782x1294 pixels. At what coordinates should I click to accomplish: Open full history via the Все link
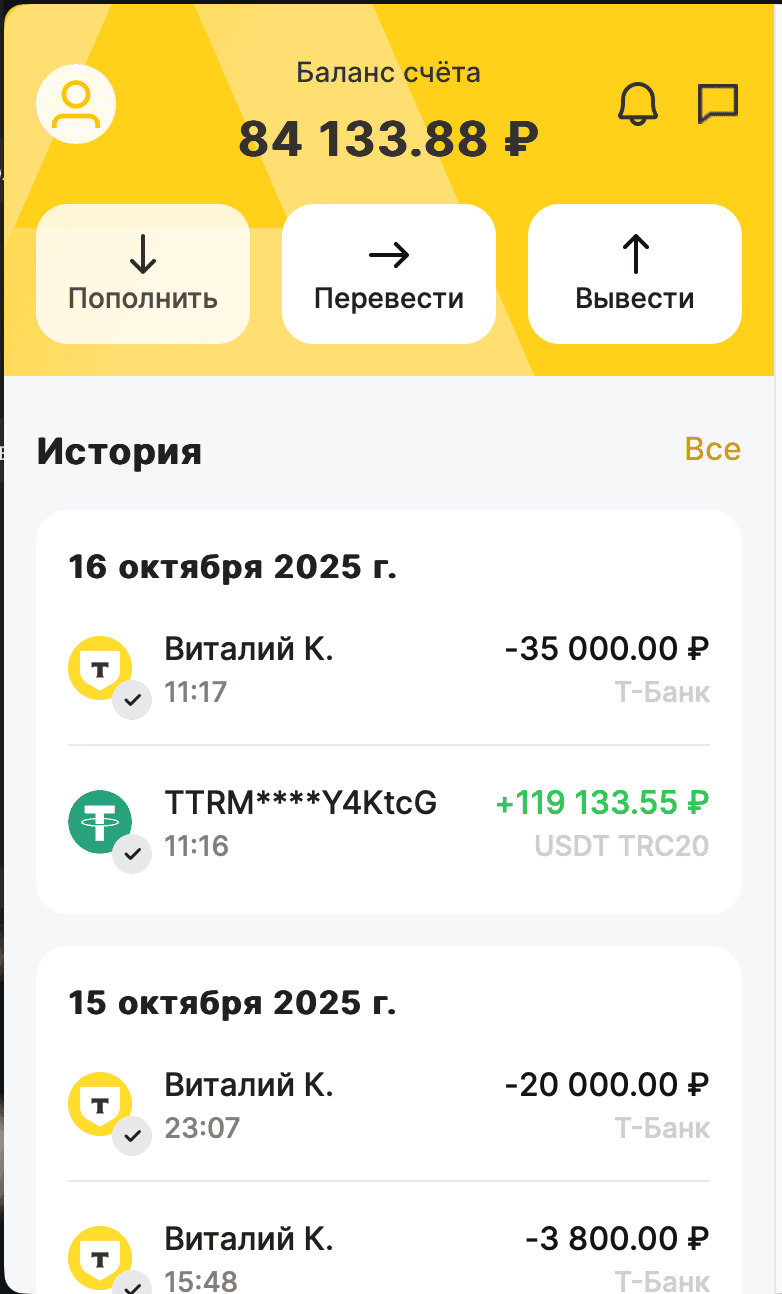point(713,451)
